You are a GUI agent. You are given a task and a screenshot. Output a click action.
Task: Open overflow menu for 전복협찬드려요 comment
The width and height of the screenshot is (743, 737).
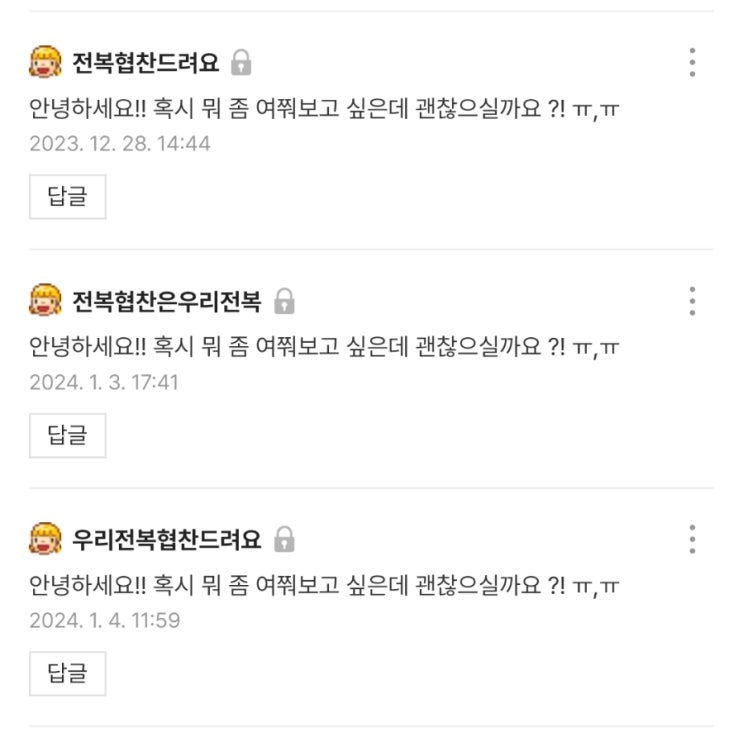692,63
